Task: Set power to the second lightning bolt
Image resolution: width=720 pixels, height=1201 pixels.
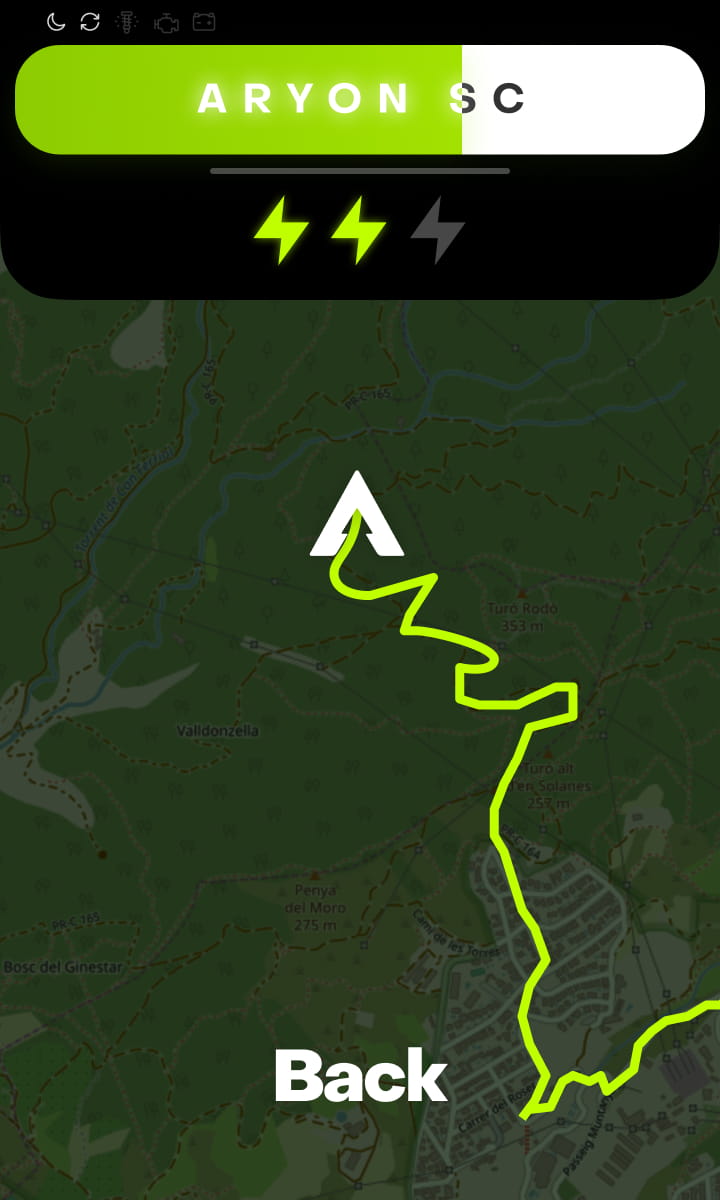Action: [359, 230]
